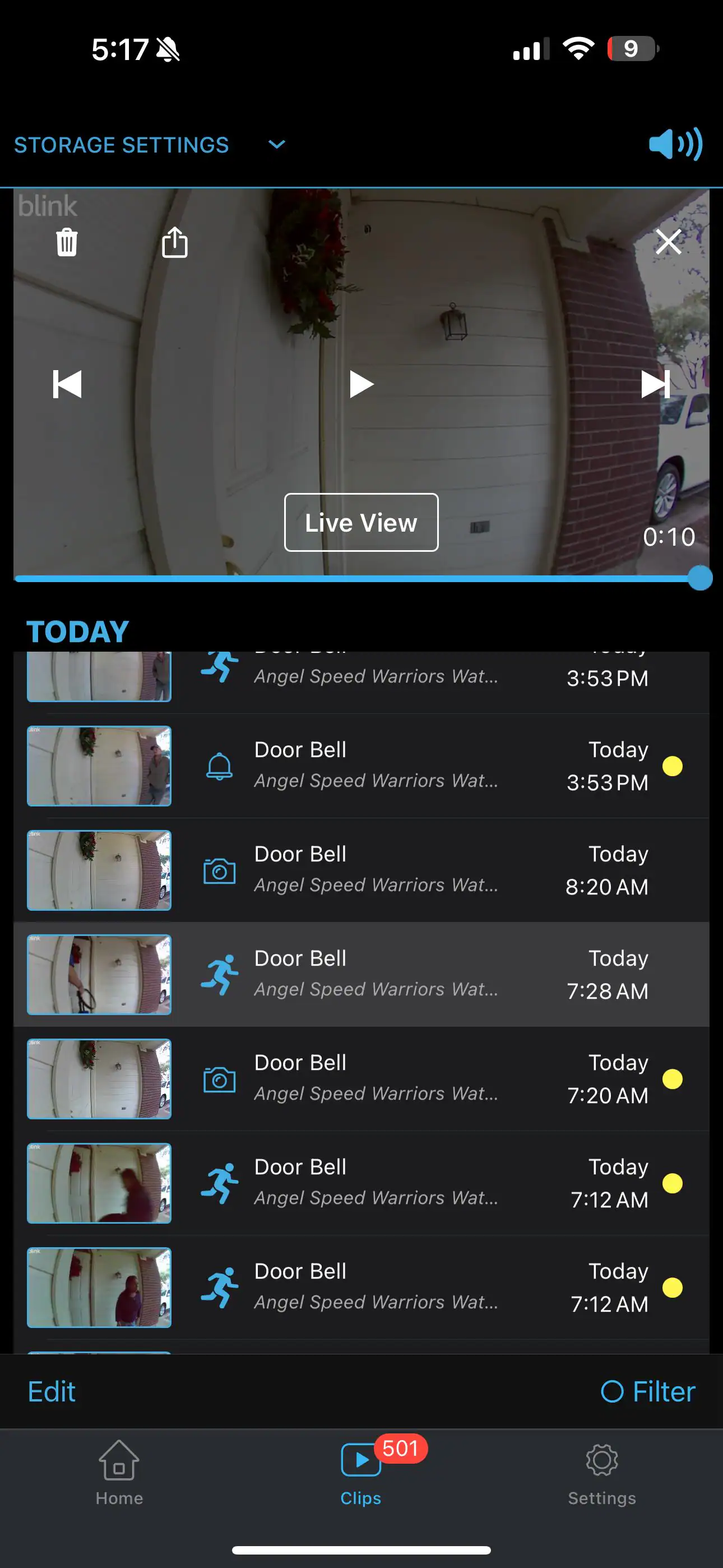Image resolution: width=723 pixels, height=1568 pixels.
Task: Mute the clip audio speaker icon
Action: point(675,145)
